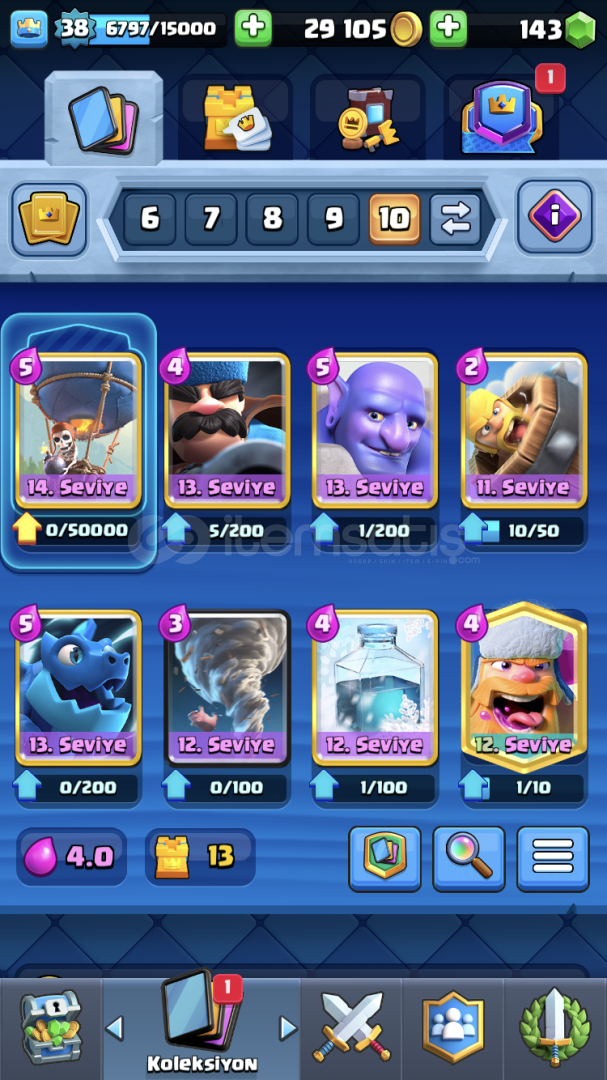Switch to deck slot 6

(x=150, y=219)
